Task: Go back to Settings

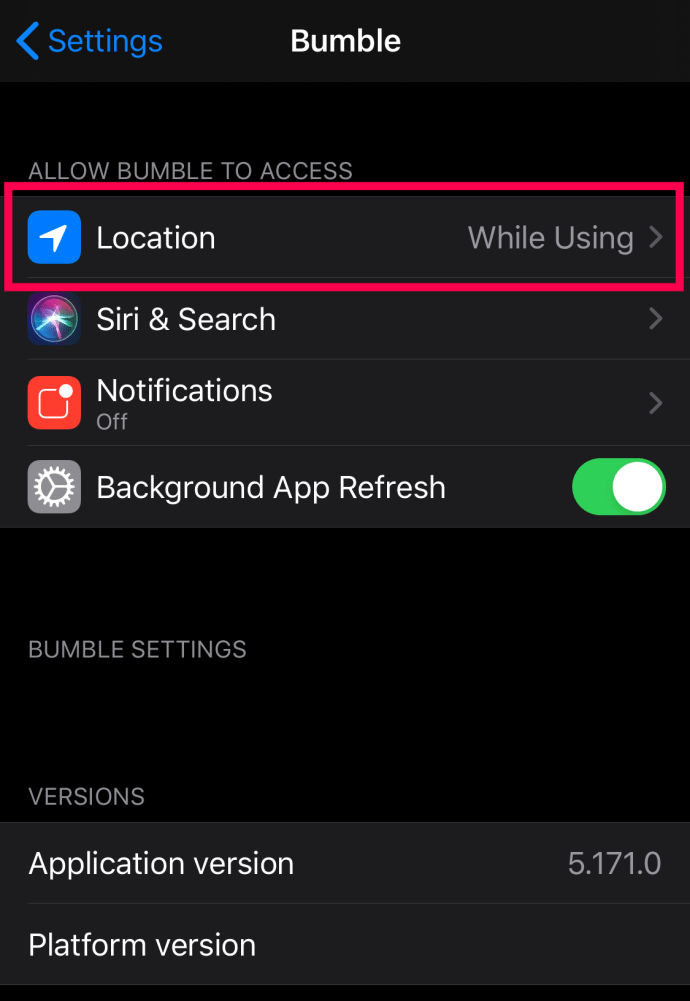Action: pyautogui.click(x=90, y=41)
